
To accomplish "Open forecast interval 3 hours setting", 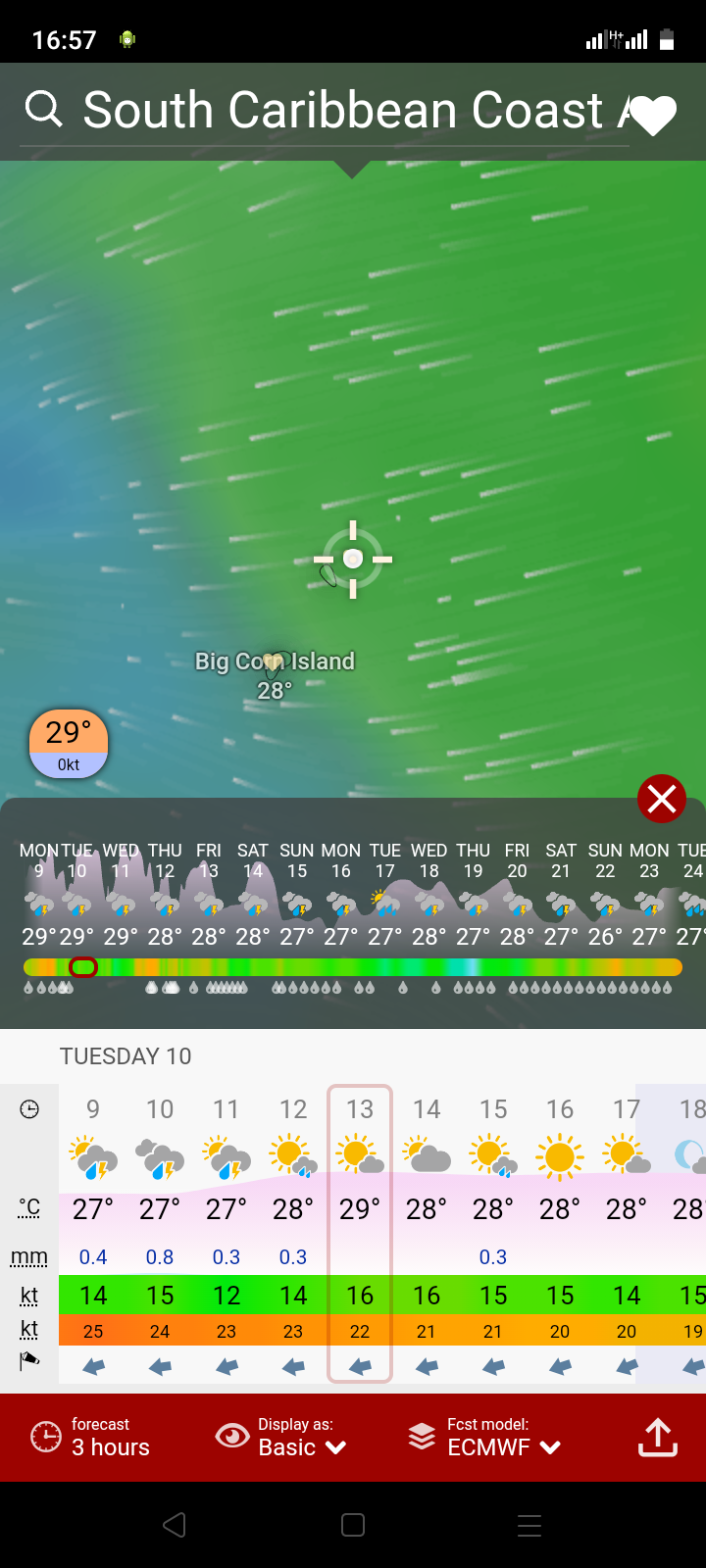I will click(91, 1437).
